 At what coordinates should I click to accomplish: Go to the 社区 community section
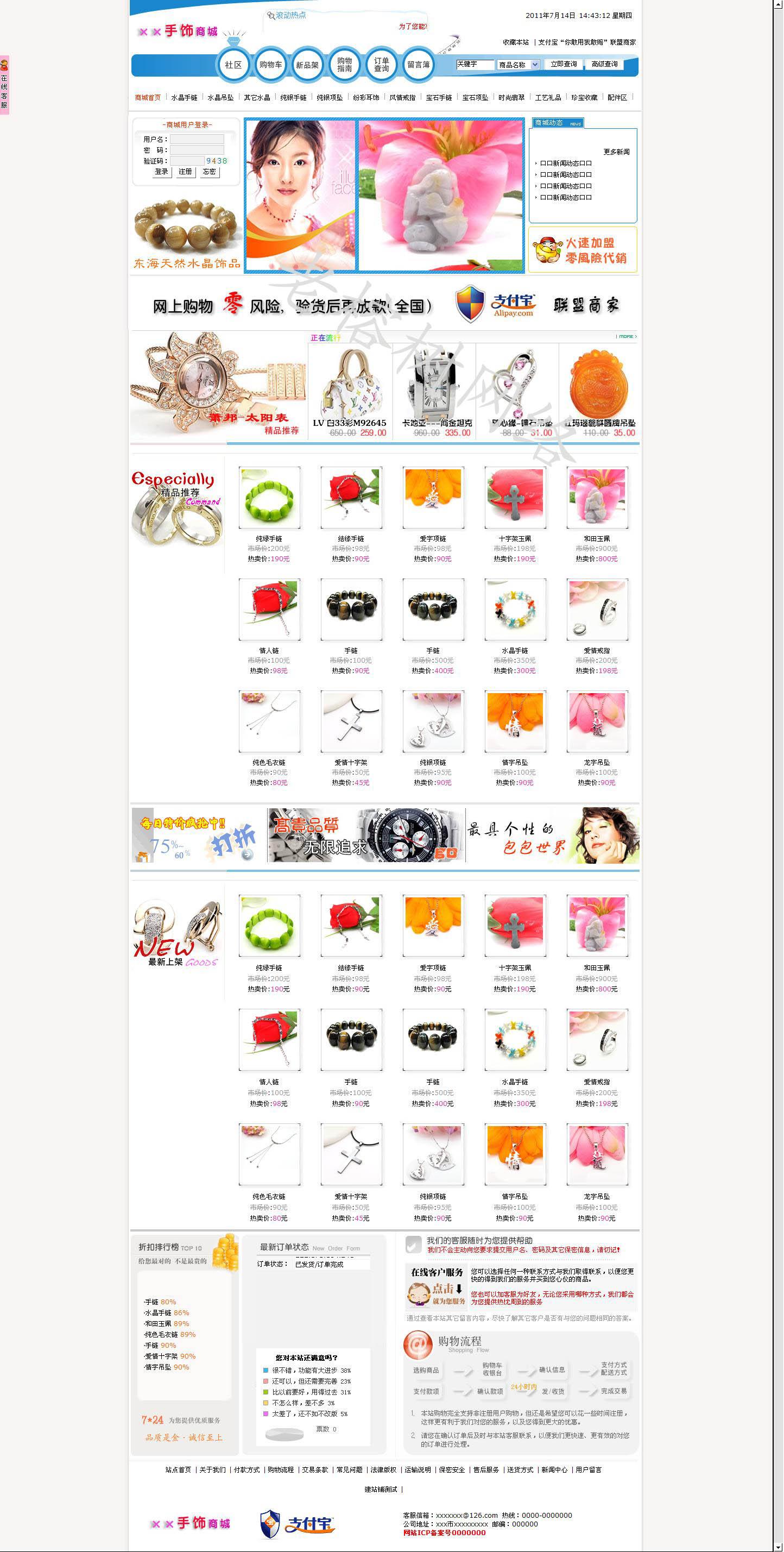233,65
